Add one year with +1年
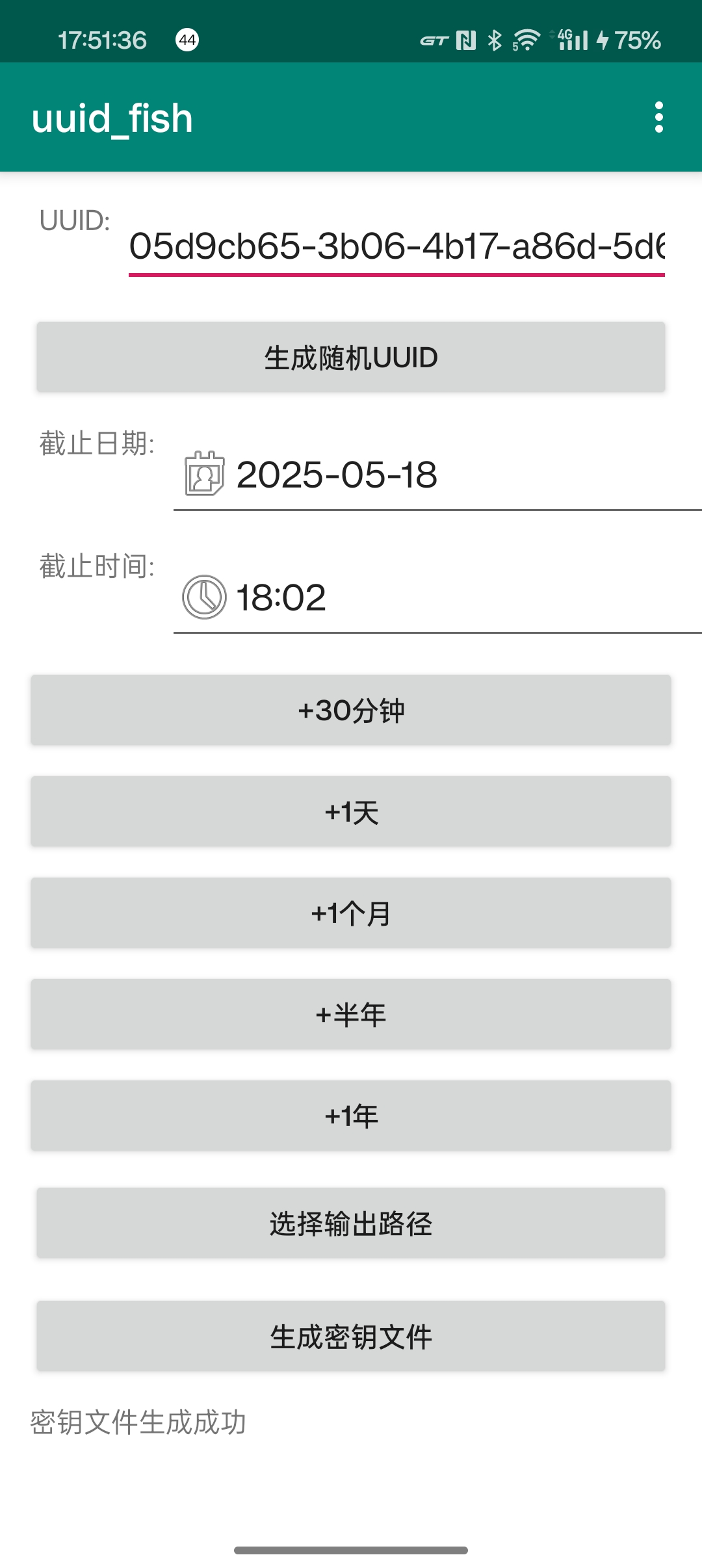This screenshot has width=702, height=1568. (x=351, y=1116)
